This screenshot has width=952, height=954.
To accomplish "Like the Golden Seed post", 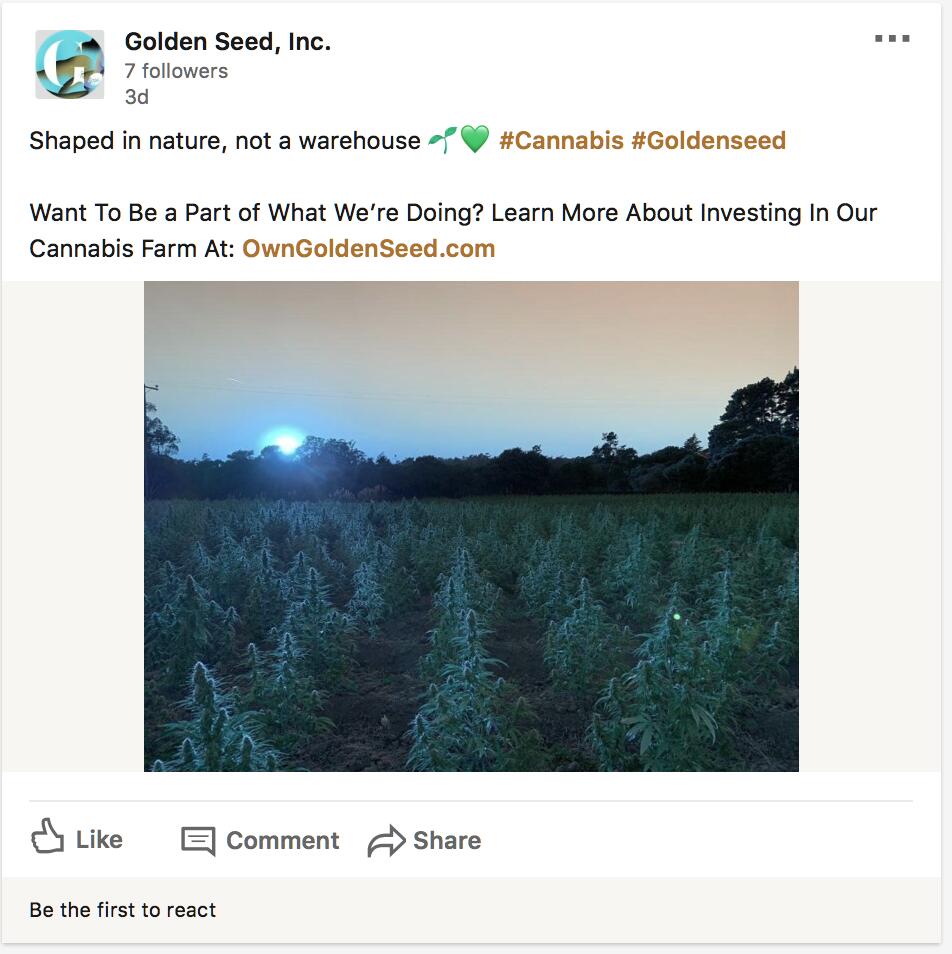I will point(77,839).
